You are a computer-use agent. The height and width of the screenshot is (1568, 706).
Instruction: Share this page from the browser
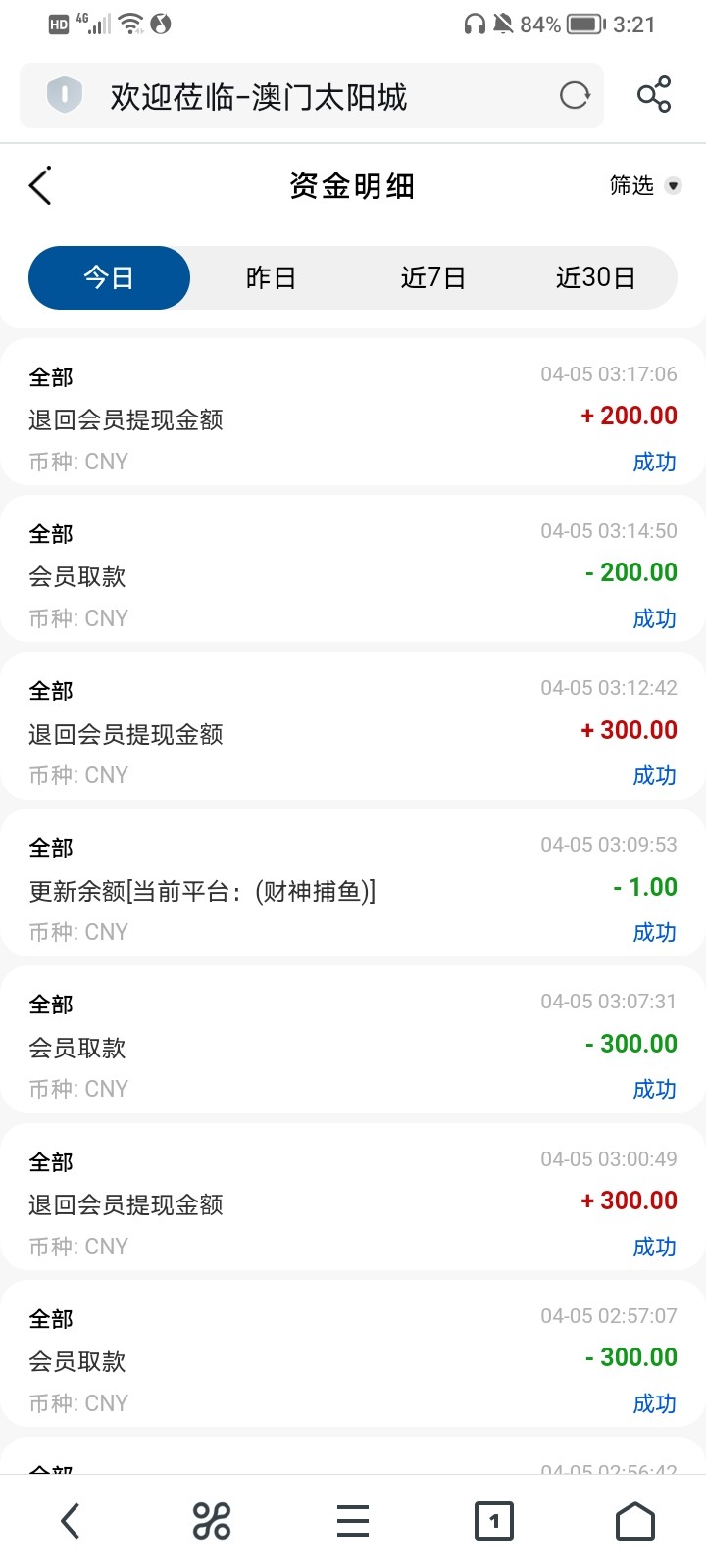pos(654,95)
